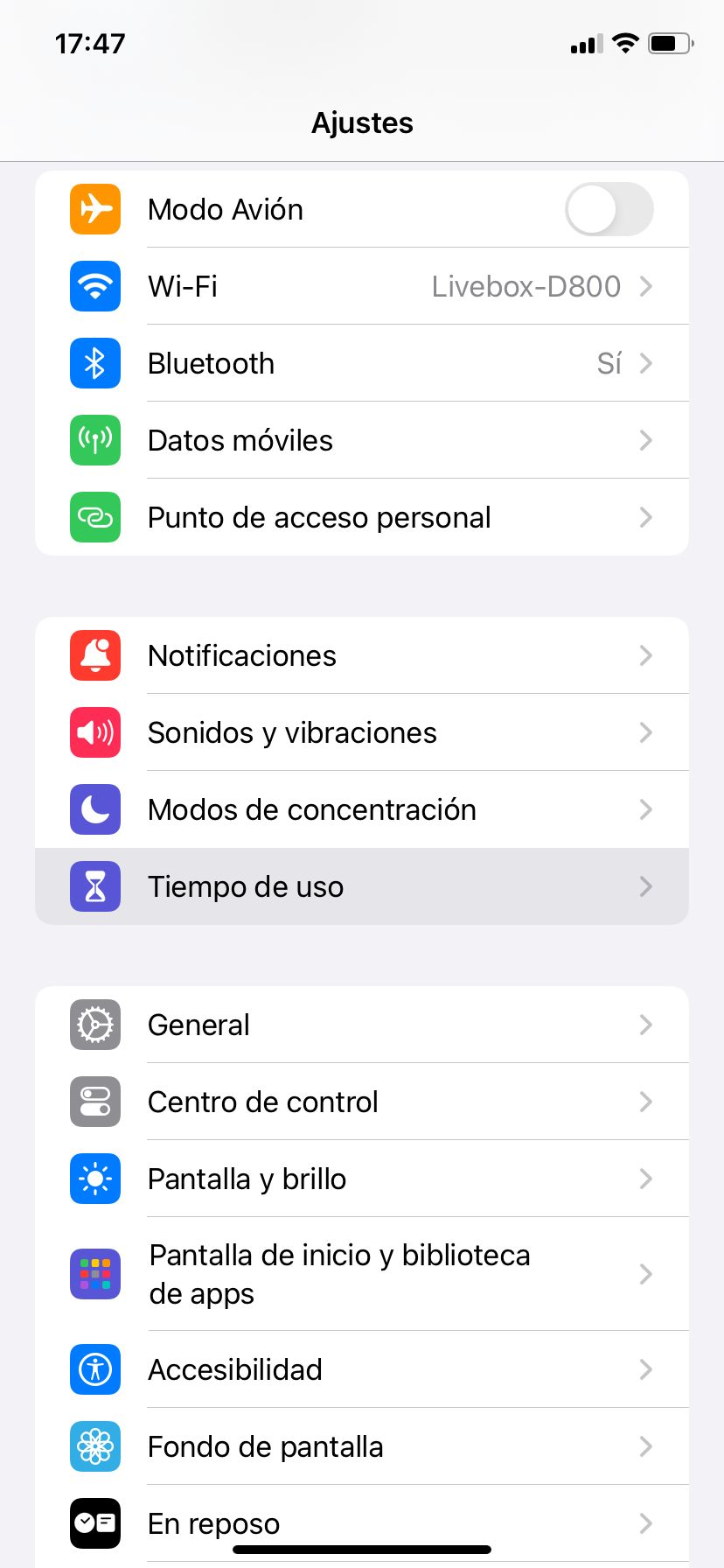Open Pantalla y brillo
The height and width of the screenshot is (1568, 724).
click(x=362, y=1179)
